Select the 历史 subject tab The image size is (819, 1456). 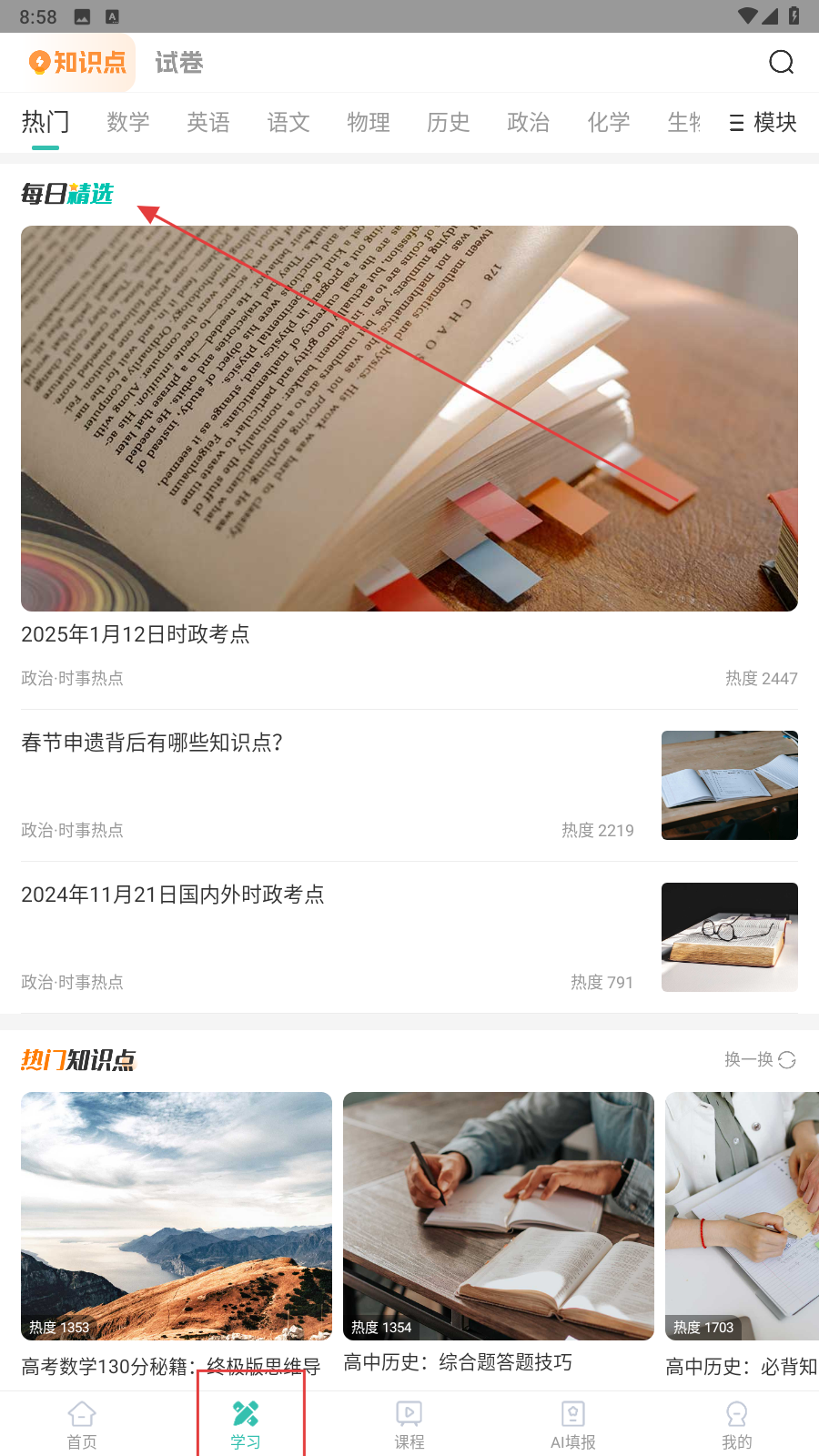point(449,122)
